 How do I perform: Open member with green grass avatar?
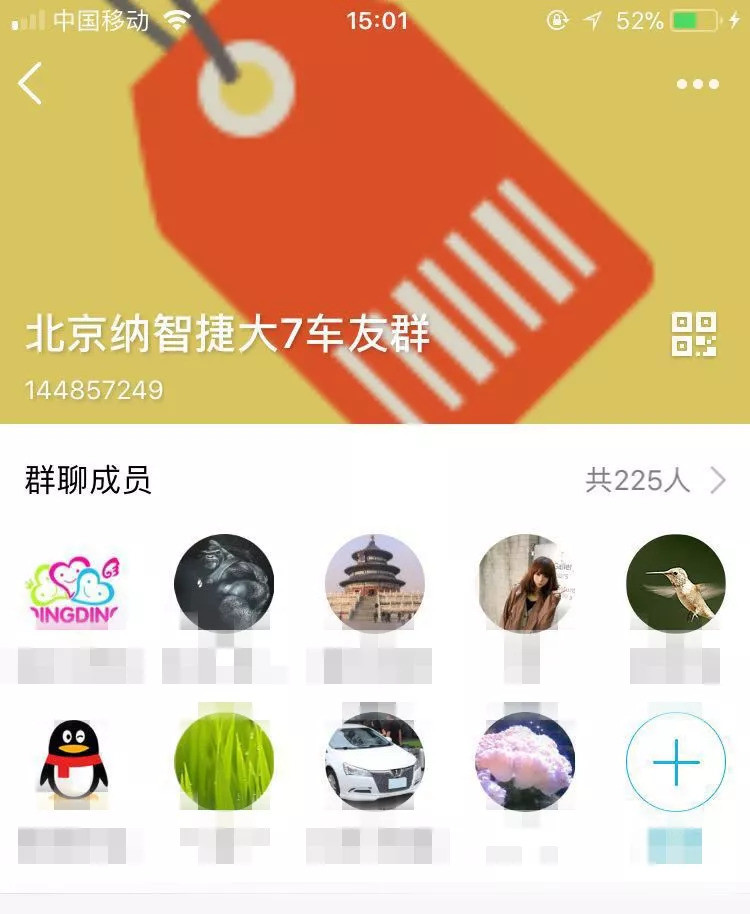coord(224,762)
